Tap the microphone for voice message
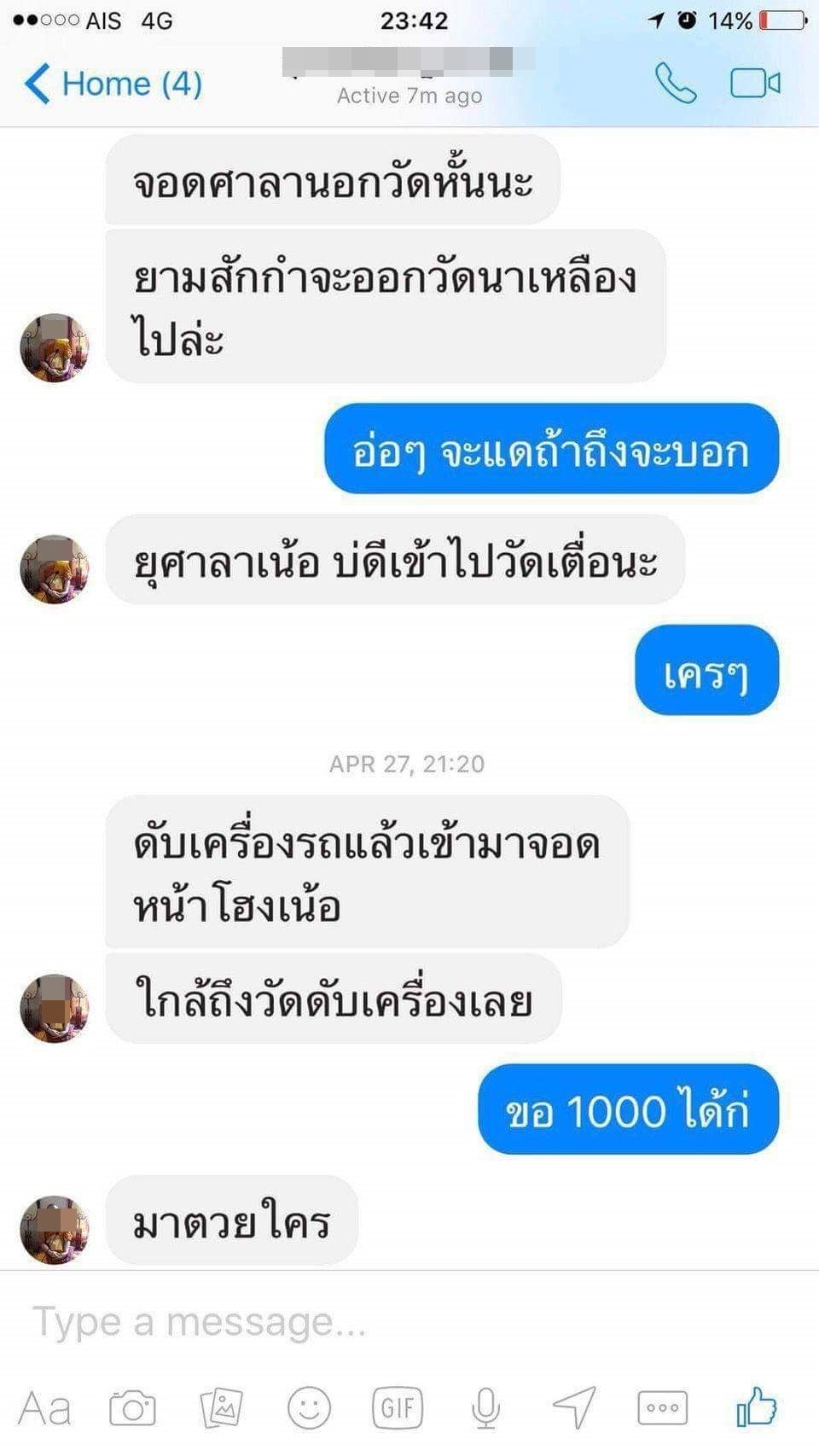Screen dimensions: 819x1456 point(485,1408)
